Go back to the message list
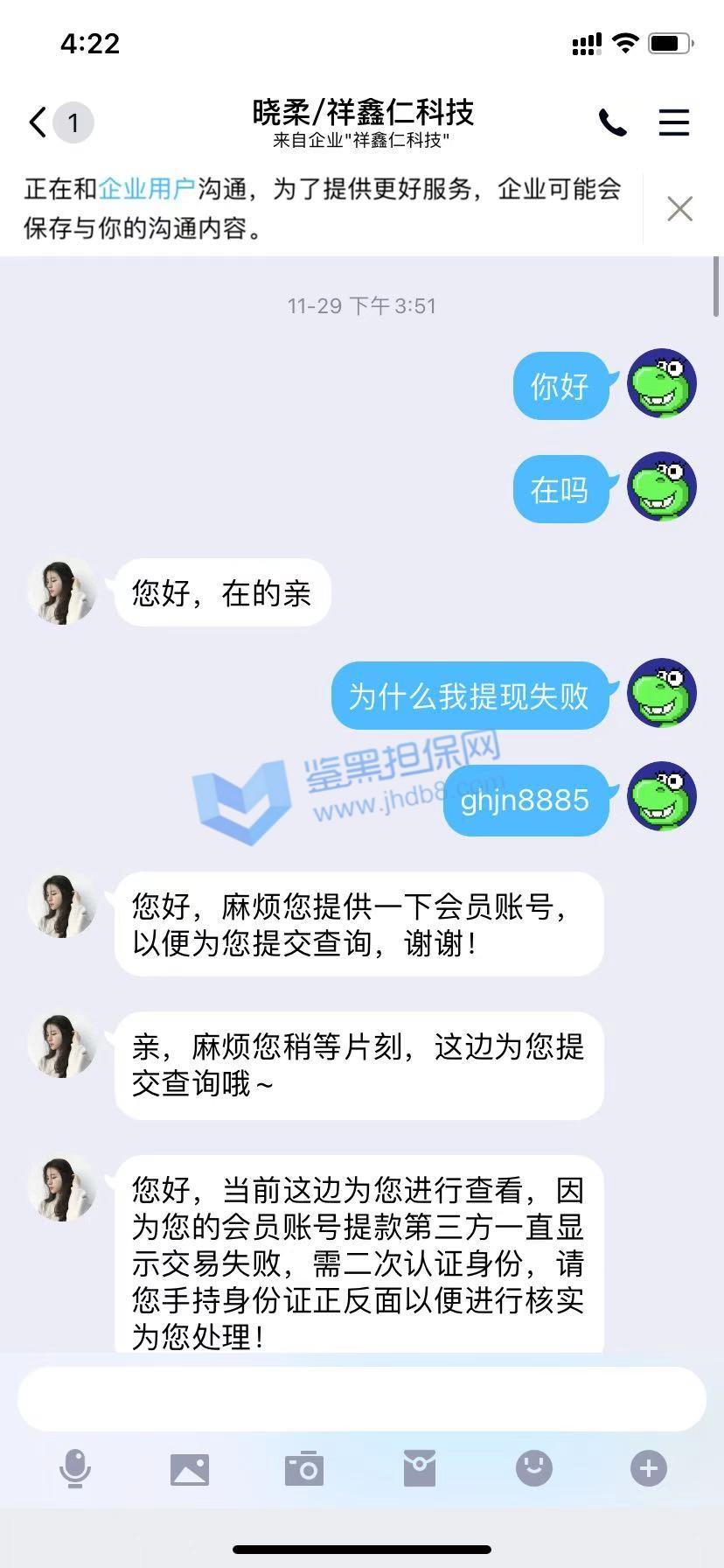Screen dimensions: 724x1568 pos(38,122)
